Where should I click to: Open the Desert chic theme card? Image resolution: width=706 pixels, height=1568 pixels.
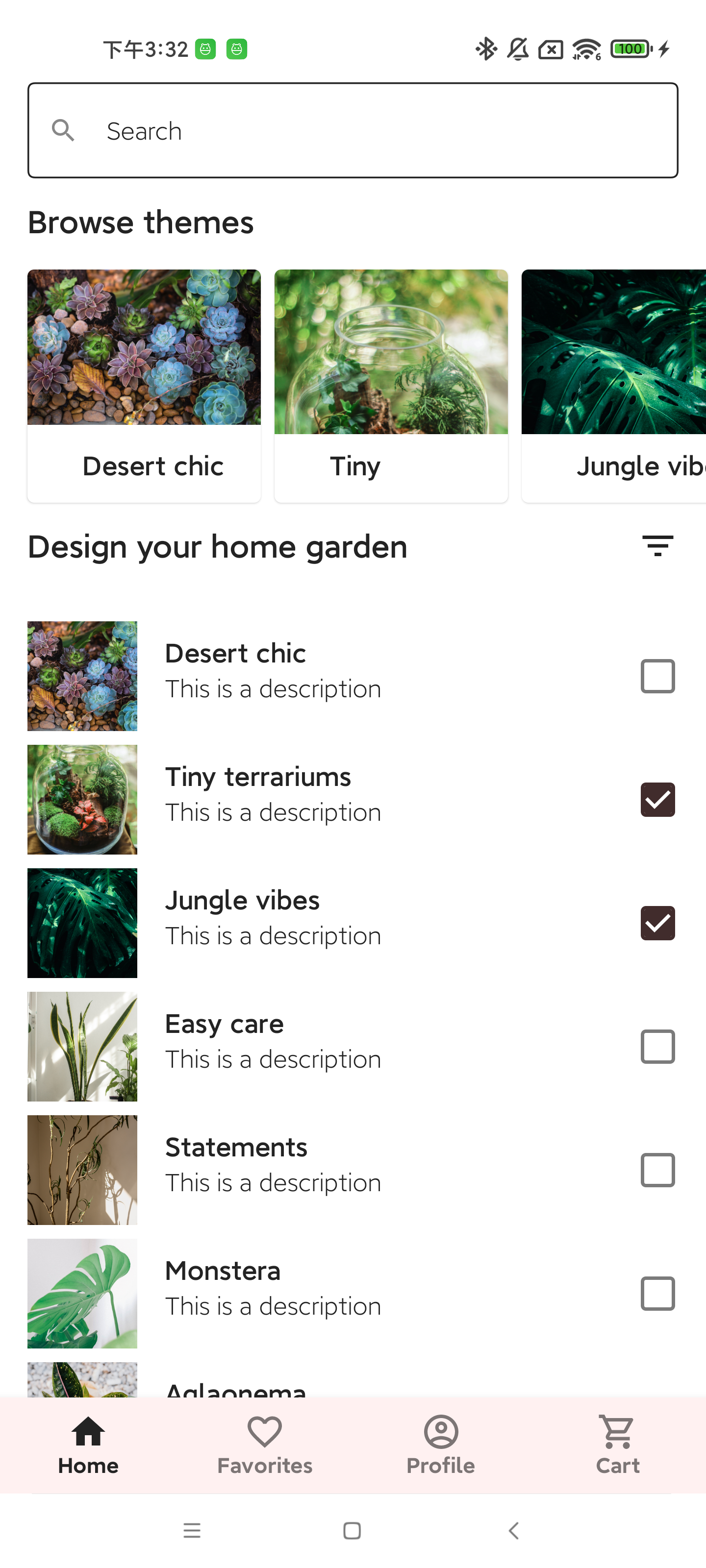[144, 386]
